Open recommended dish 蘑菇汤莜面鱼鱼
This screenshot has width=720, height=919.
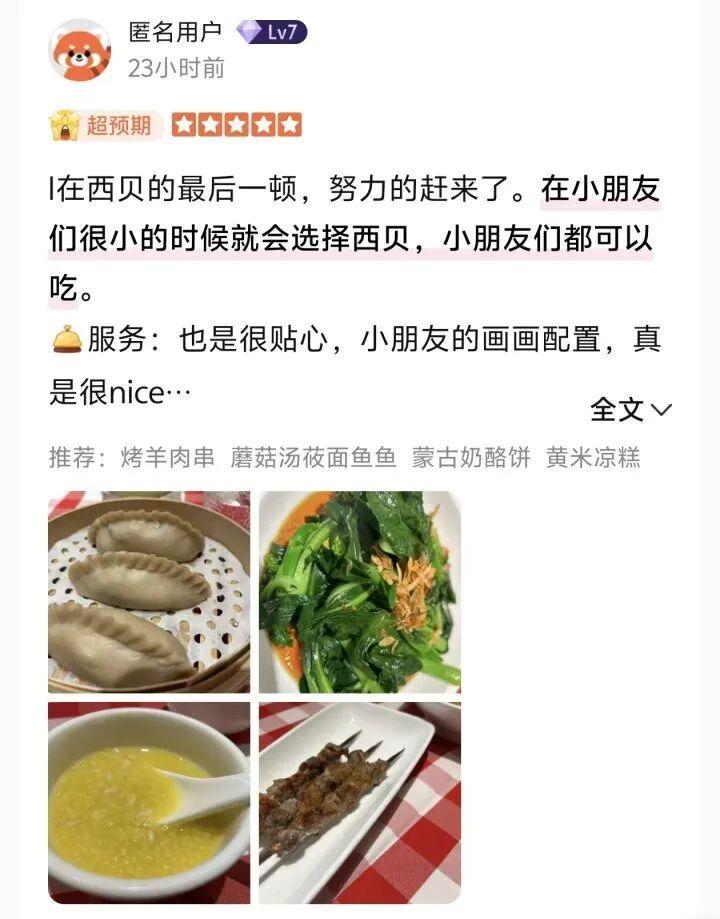click(314, 457)
